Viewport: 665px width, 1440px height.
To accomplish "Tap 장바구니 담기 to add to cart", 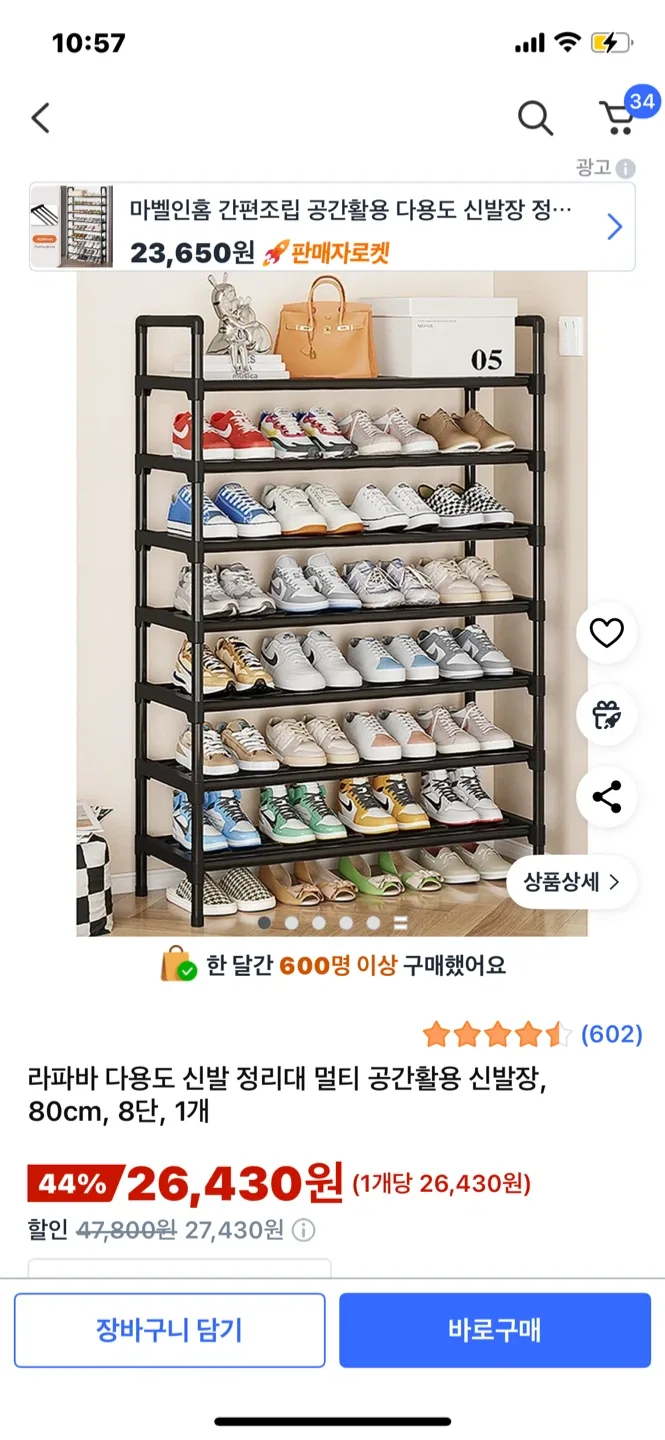I will (169, 1330).
